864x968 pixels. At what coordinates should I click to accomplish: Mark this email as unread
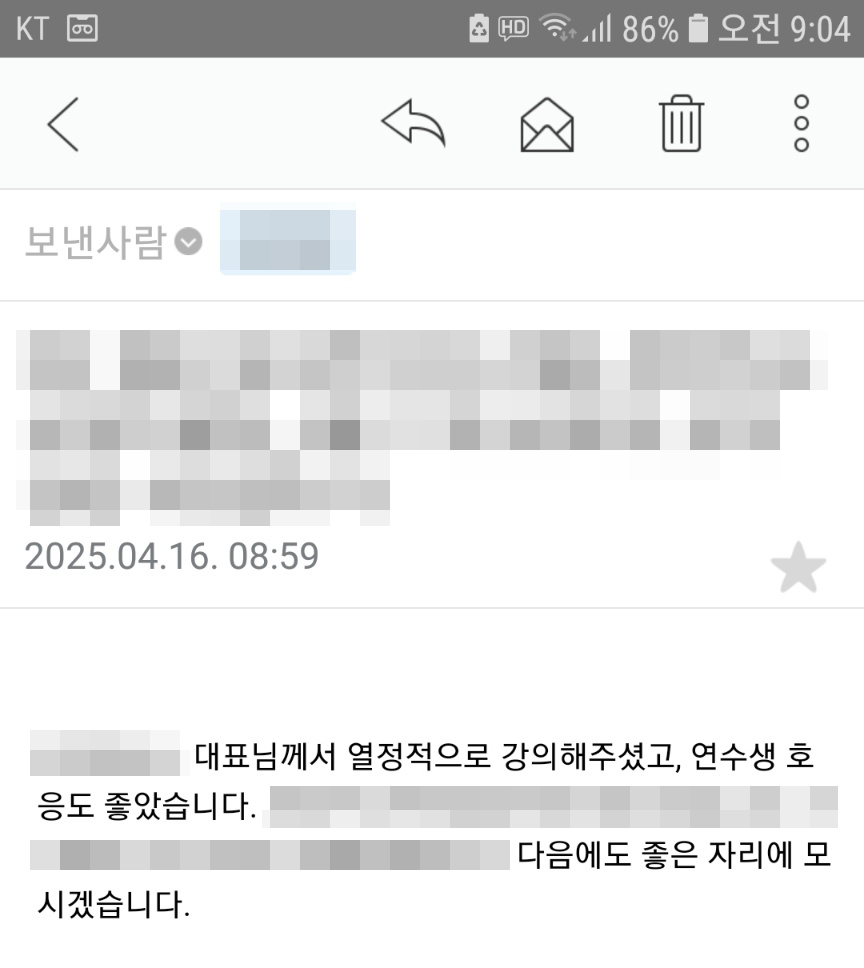click(x=547, y=125)
